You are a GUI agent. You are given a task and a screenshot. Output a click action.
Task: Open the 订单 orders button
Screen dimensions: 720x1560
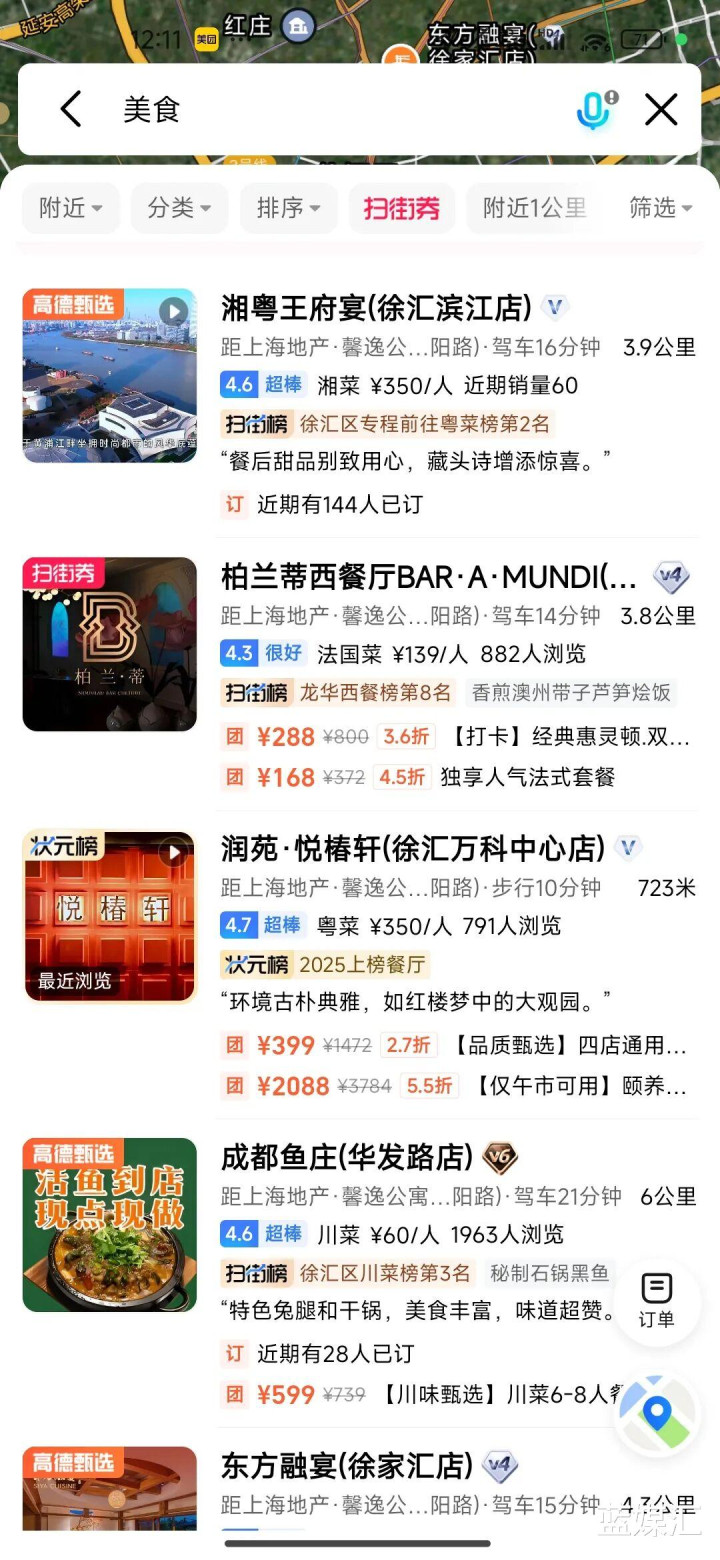(x=656, y=1300)
